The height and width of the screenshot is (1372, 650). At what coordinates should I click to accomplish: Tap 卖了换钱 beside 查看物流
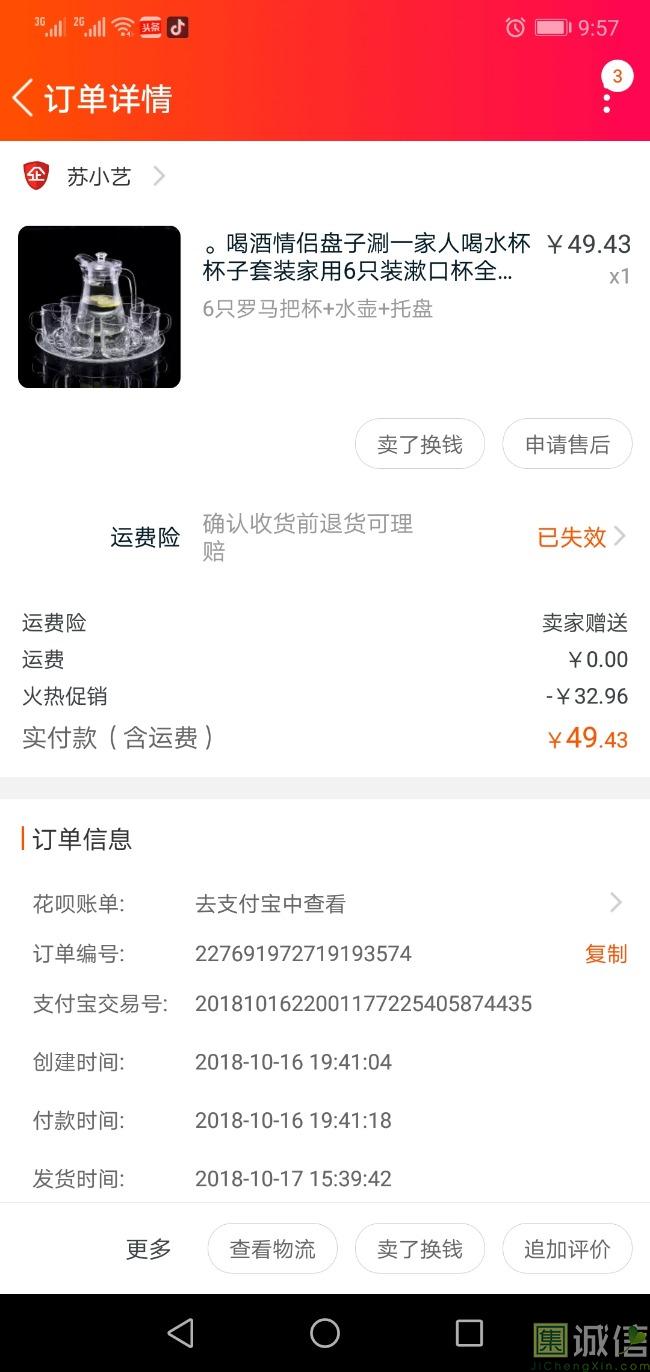(420, 1249)
